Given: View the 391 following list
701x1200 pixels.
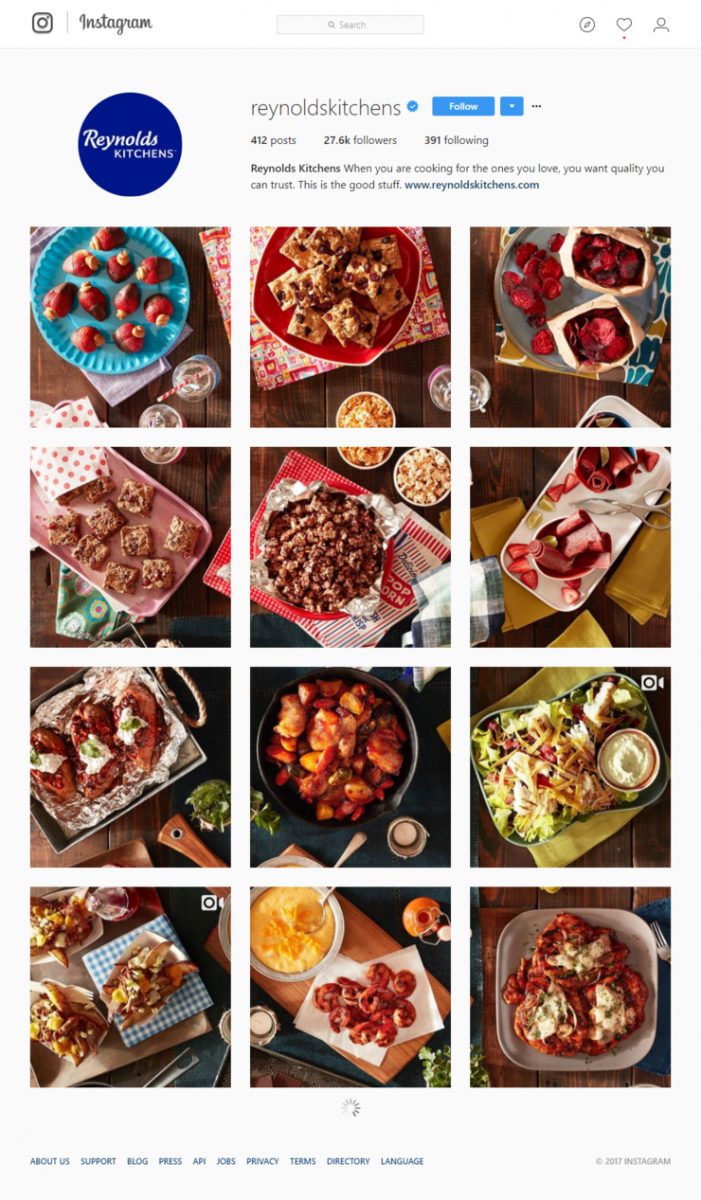Looking at the screenshot, I should point(456,140).
